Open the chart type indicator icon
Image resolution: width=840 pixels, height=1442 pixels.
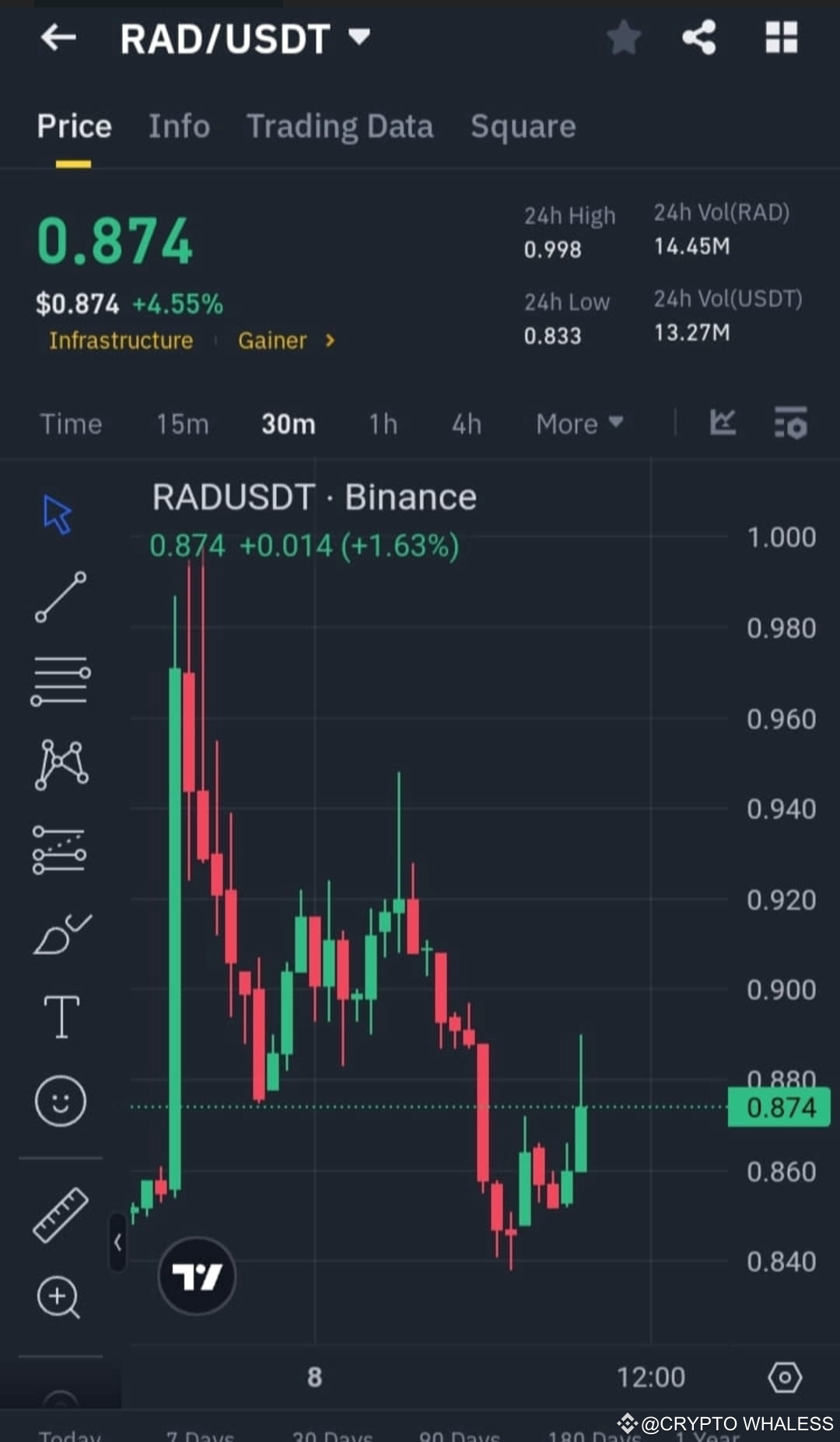pyautogui.click(x=723, y=424)
